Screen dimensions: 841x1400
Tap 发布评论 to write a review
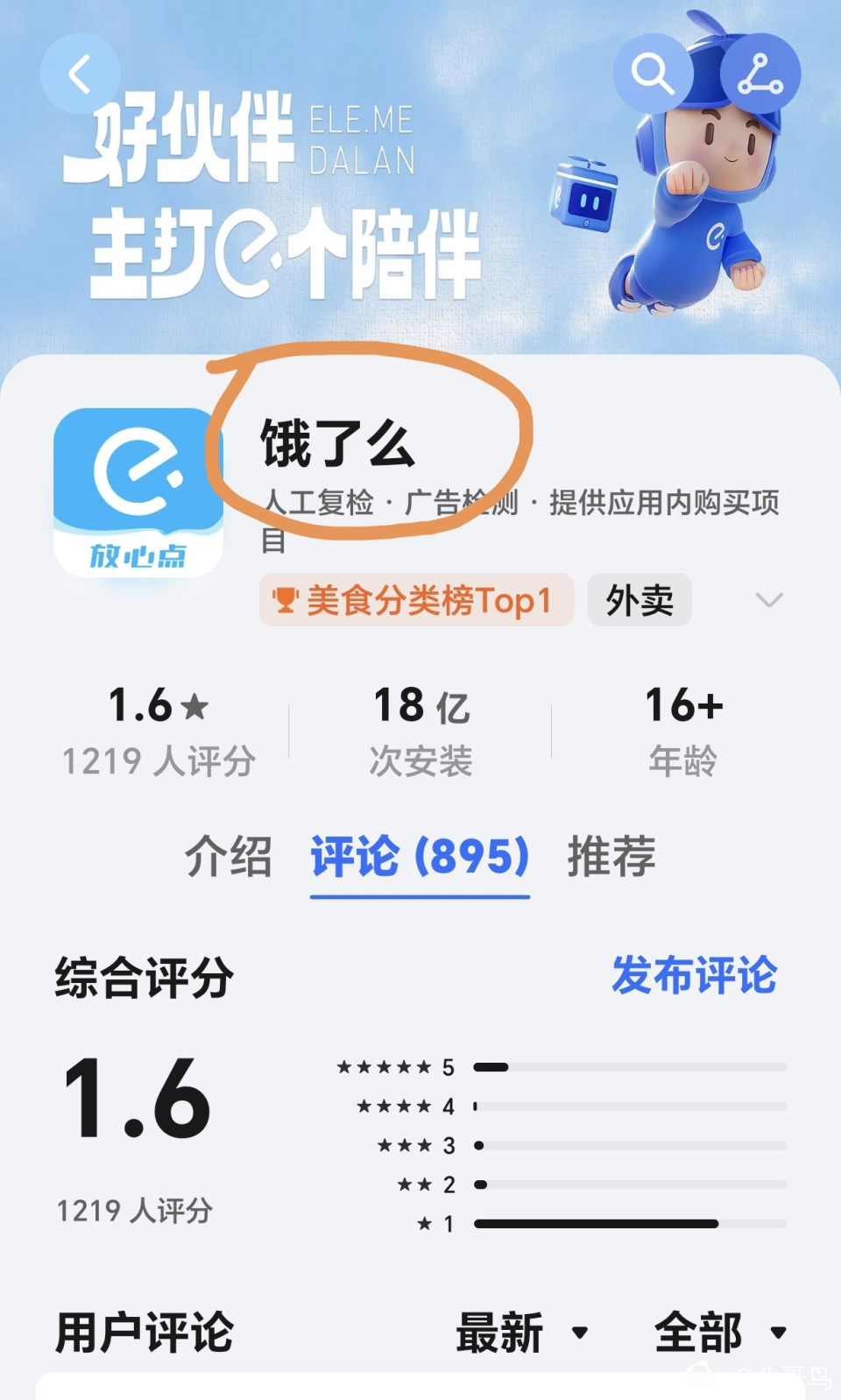click(694, 975)
